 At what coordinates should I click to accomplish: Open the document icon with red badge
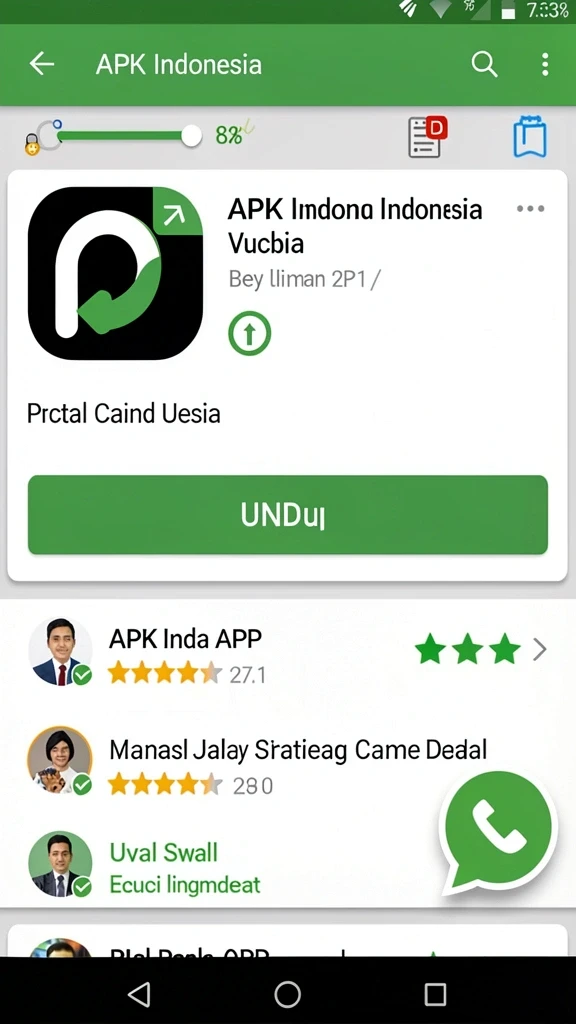tap(427, 136)
